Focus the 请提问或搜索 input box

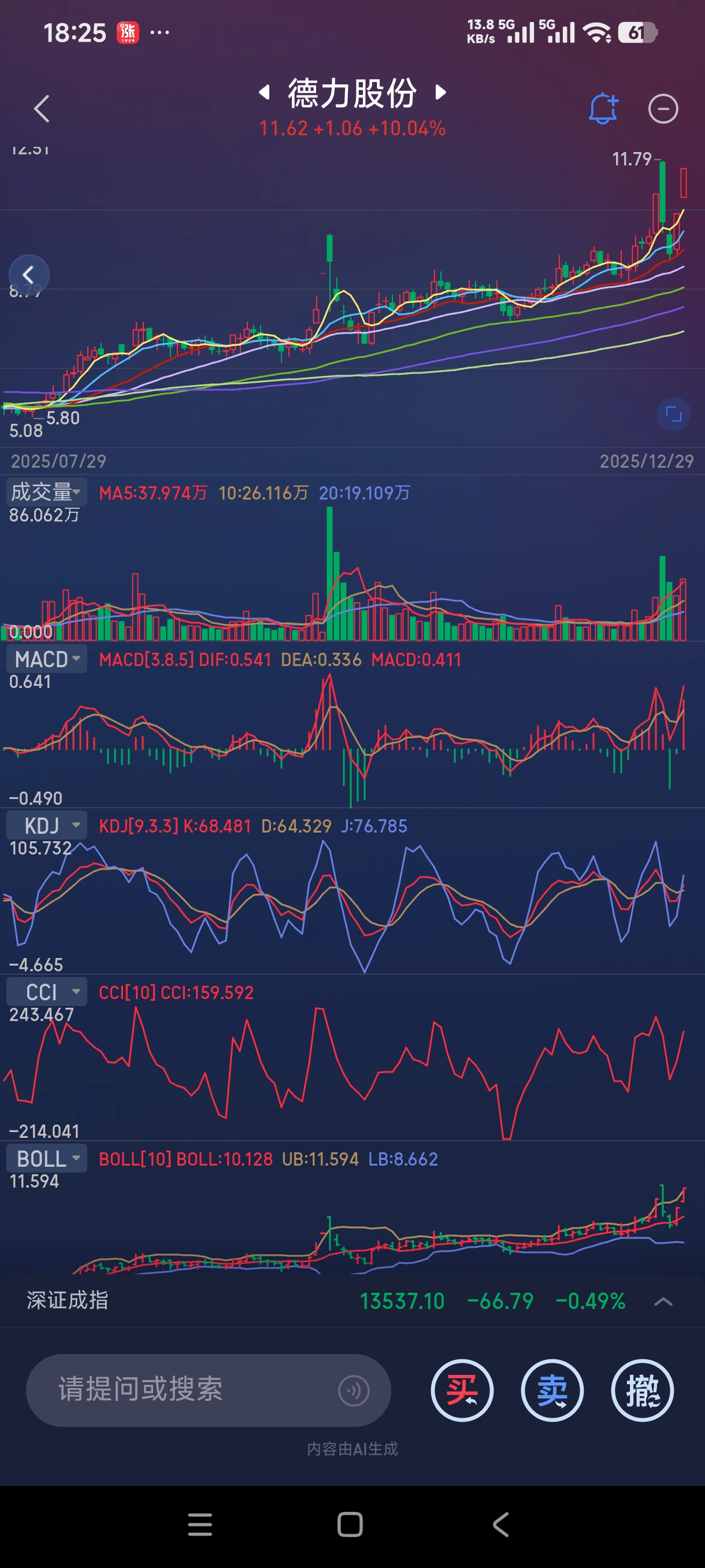[x=183, y=1390]
